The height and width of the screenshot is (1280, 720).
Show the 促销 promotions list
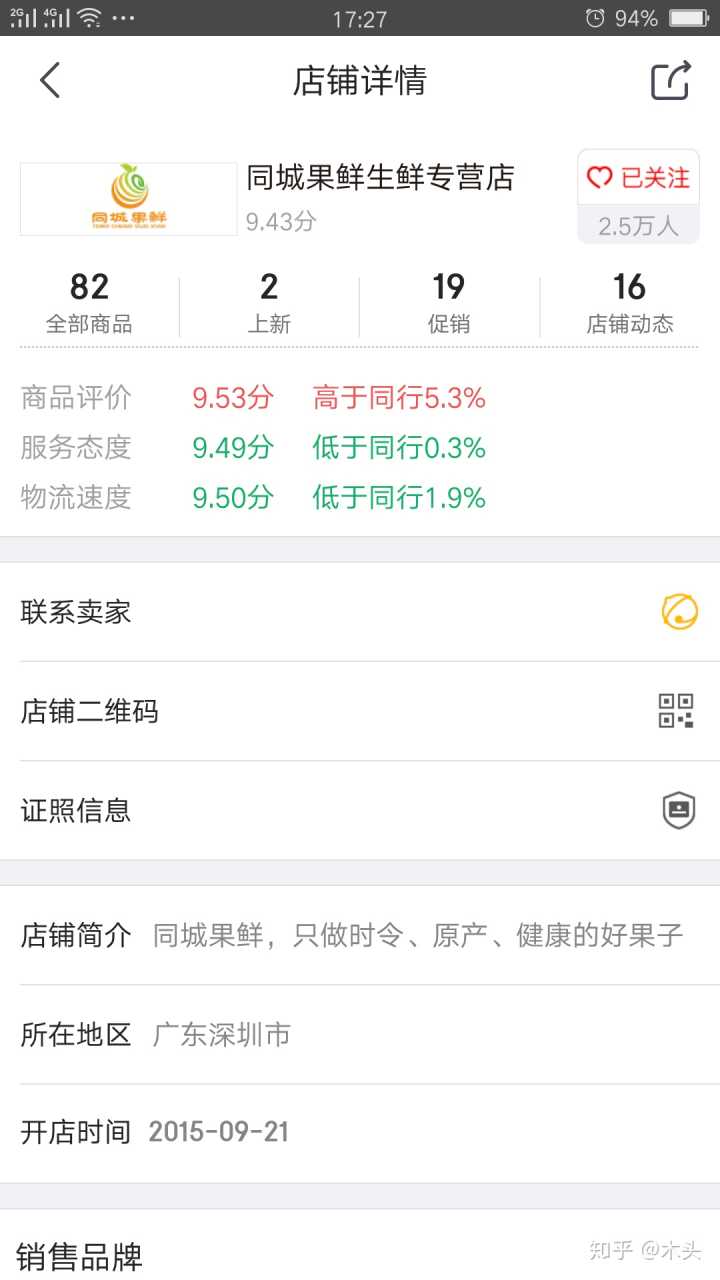coord(449,303)
